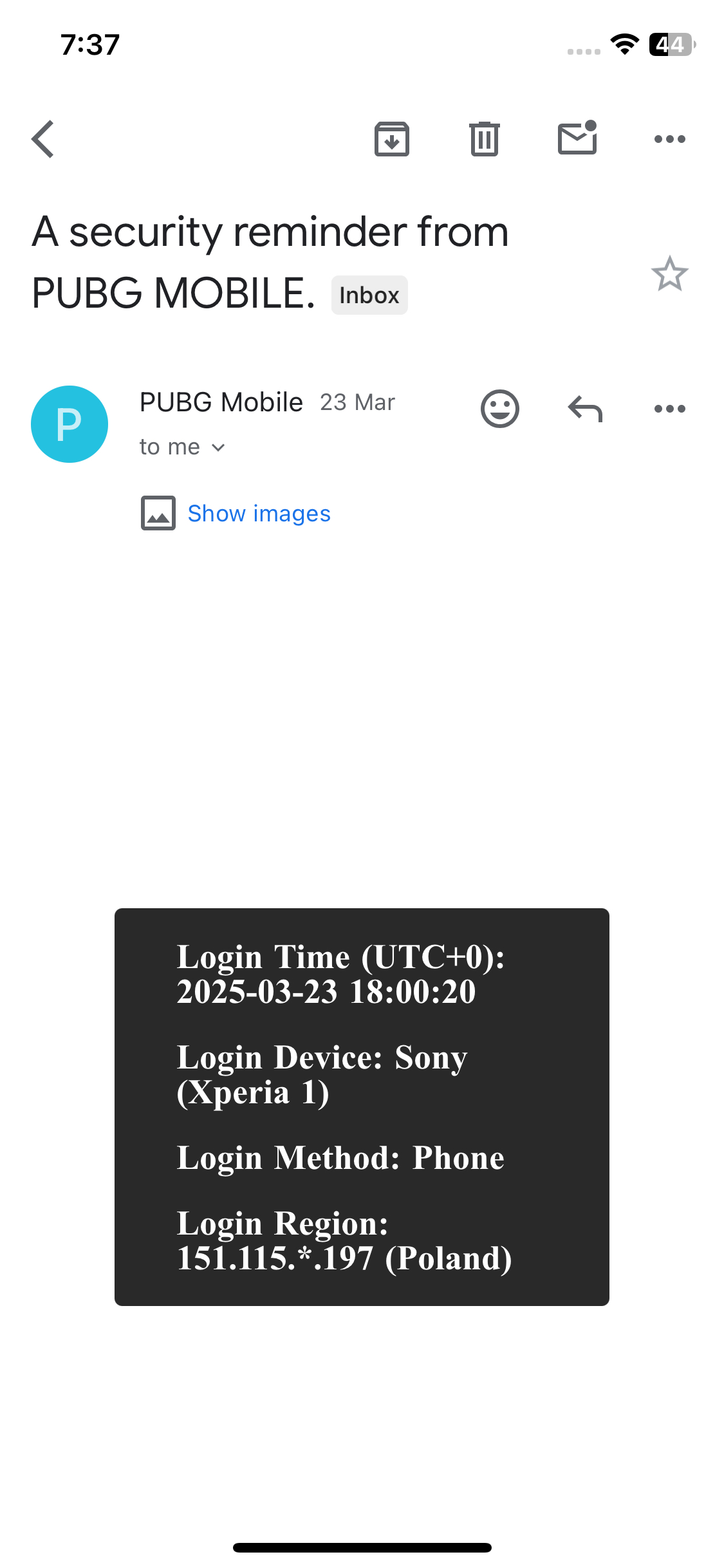Open PUBG Mobile sender avatar

[70, 424]
